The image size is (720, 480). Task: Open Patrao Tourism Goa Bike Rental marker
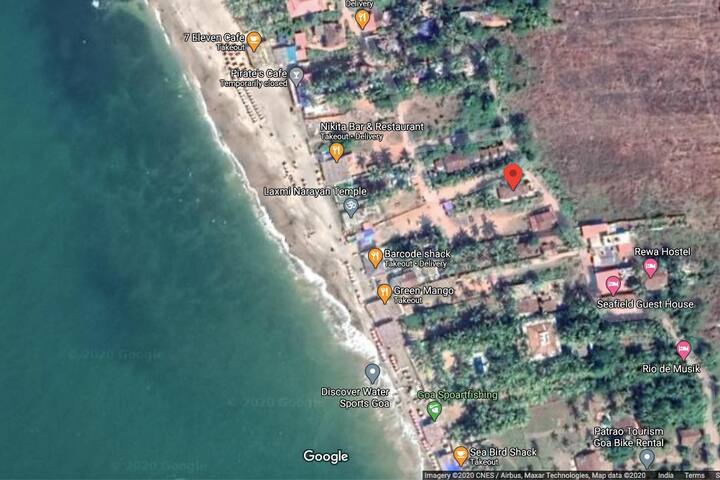point(647,457)
